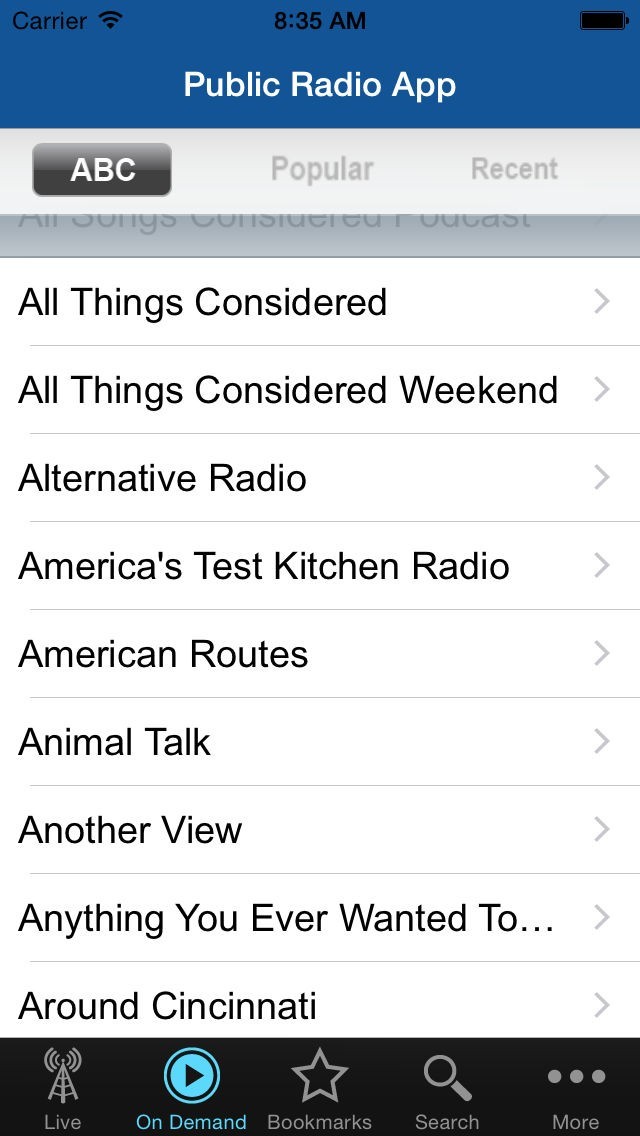Open the Animal Talk program

click(320, 742)
